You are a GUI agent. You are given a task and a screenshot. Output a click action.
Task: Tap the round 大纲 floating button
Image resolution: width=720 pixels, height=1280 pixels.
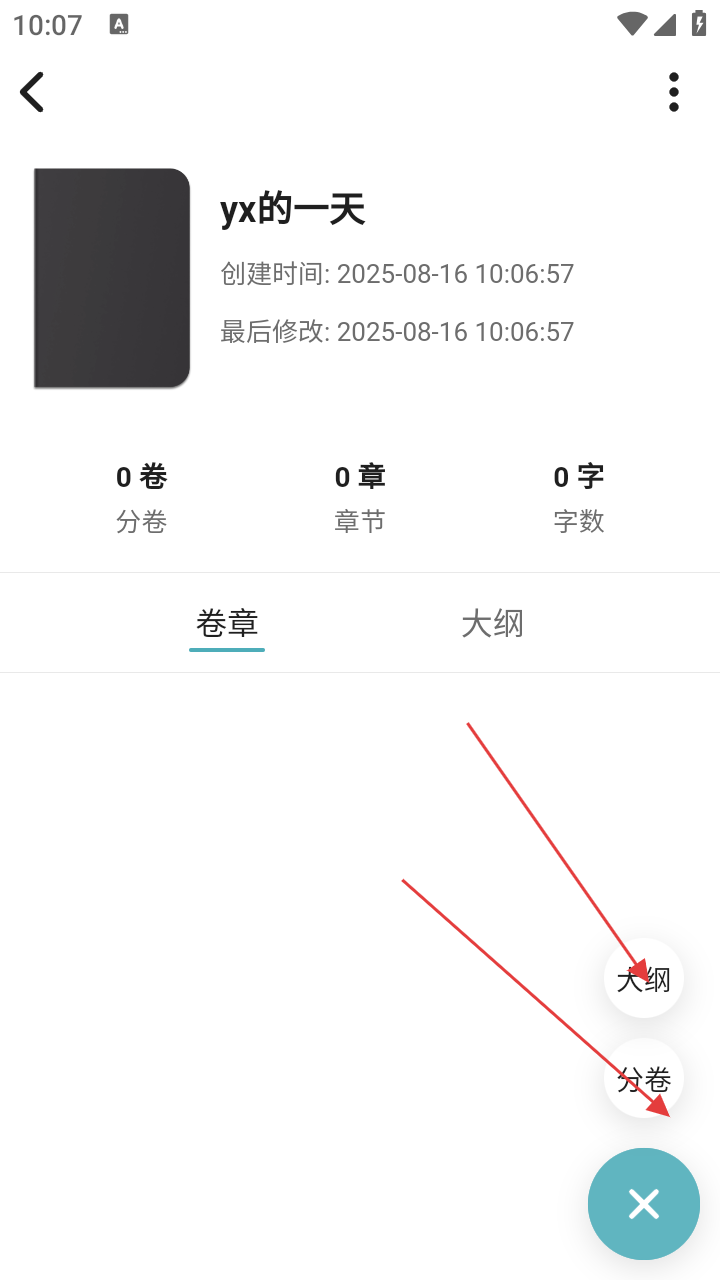644,978
